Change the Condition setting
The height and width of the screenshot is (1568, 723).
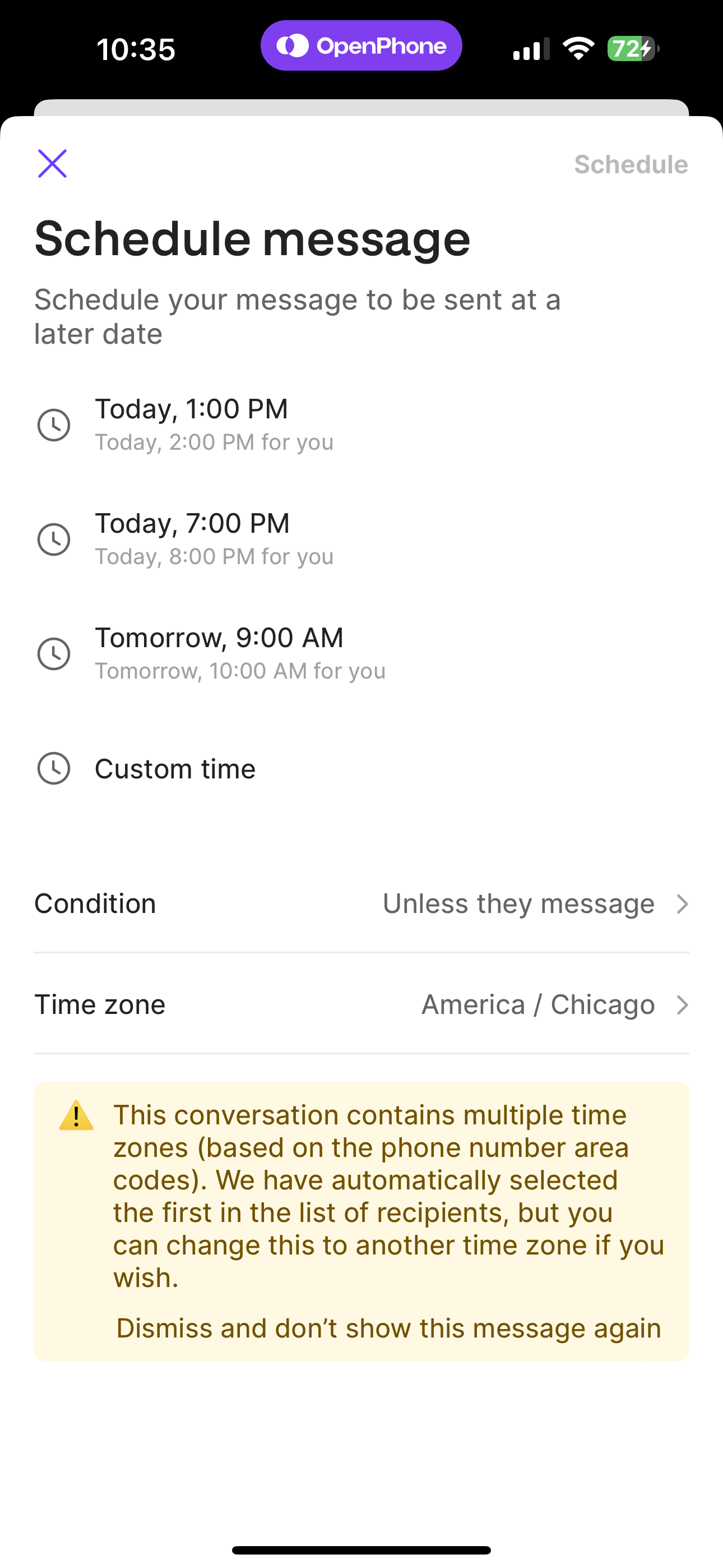click(x=361, y=904)
